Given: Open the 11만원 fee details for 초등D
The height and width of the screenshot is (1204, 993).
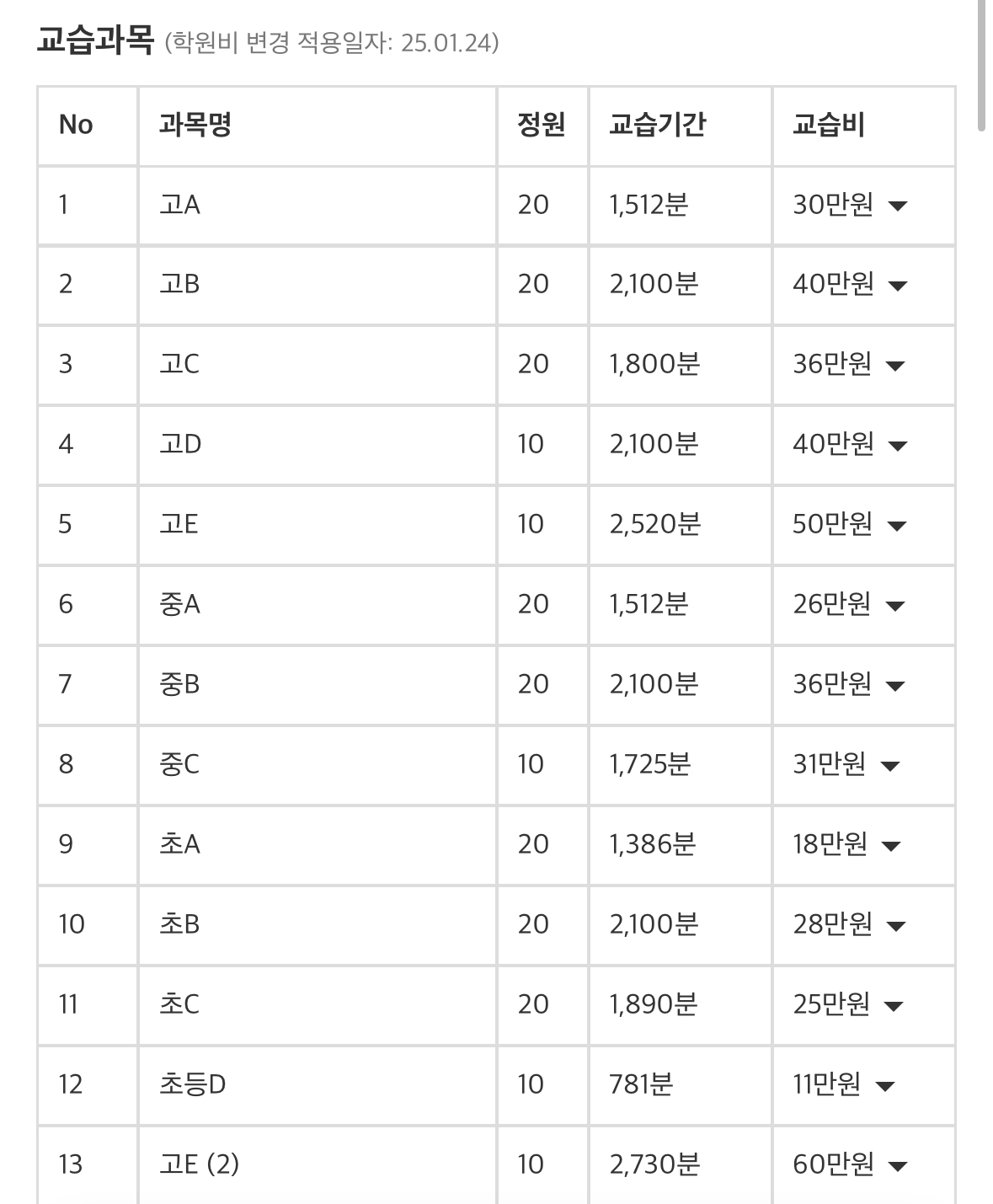Looking at the screenshot, I should [x=884, y=1086].
